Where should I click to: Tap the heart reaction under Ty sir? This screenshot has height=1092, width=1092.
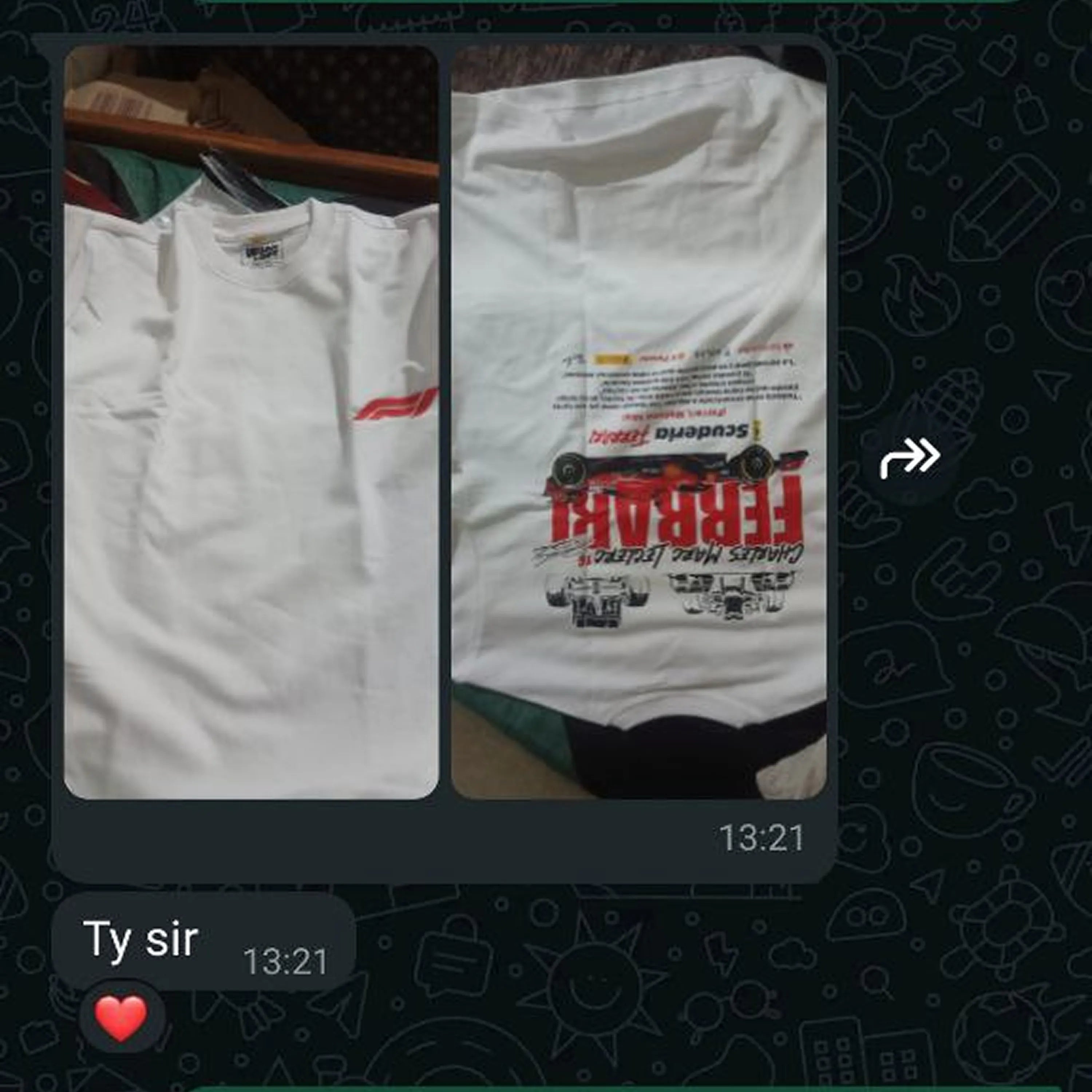121,1019
